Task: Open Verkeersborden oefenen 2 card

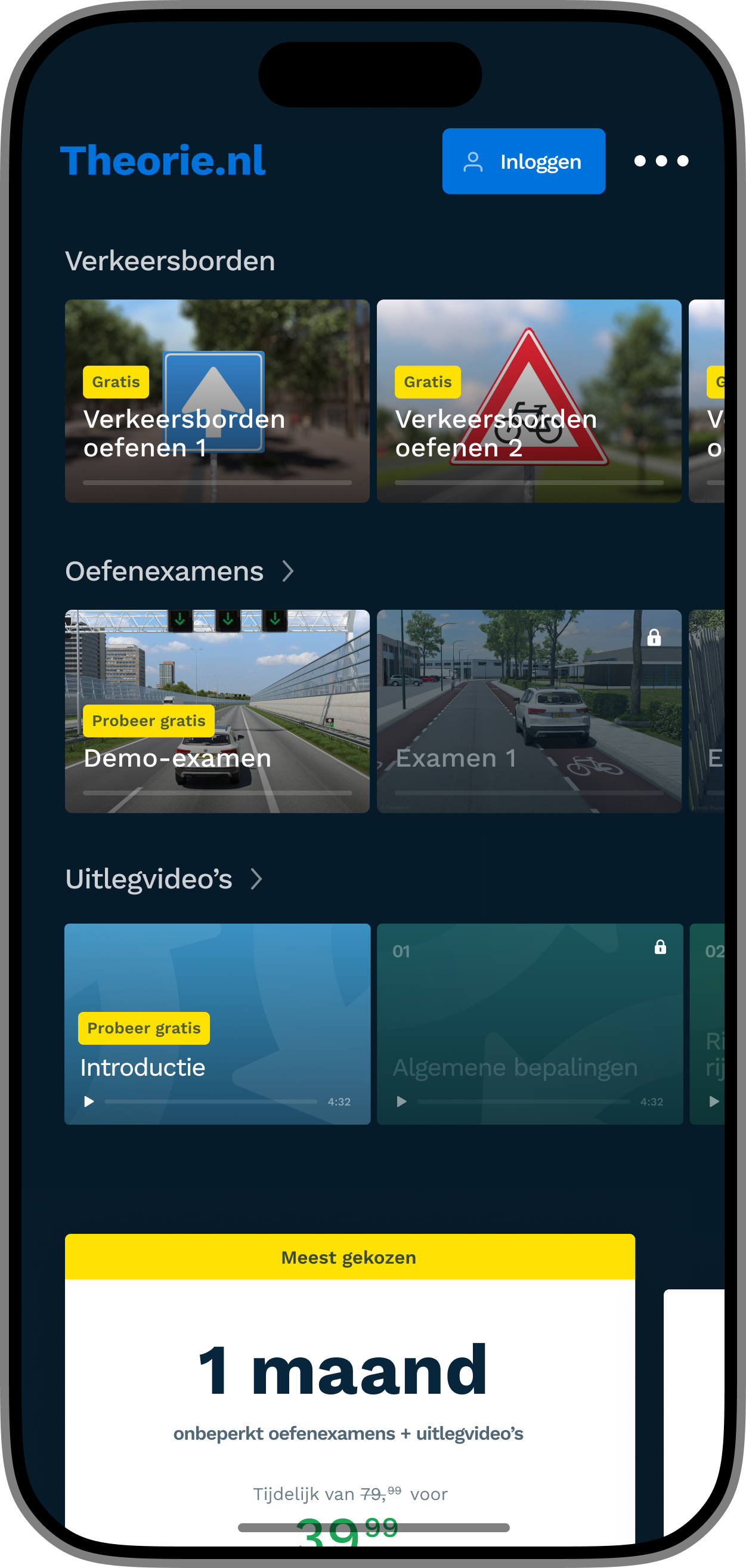Action: [x=528, y=401]
